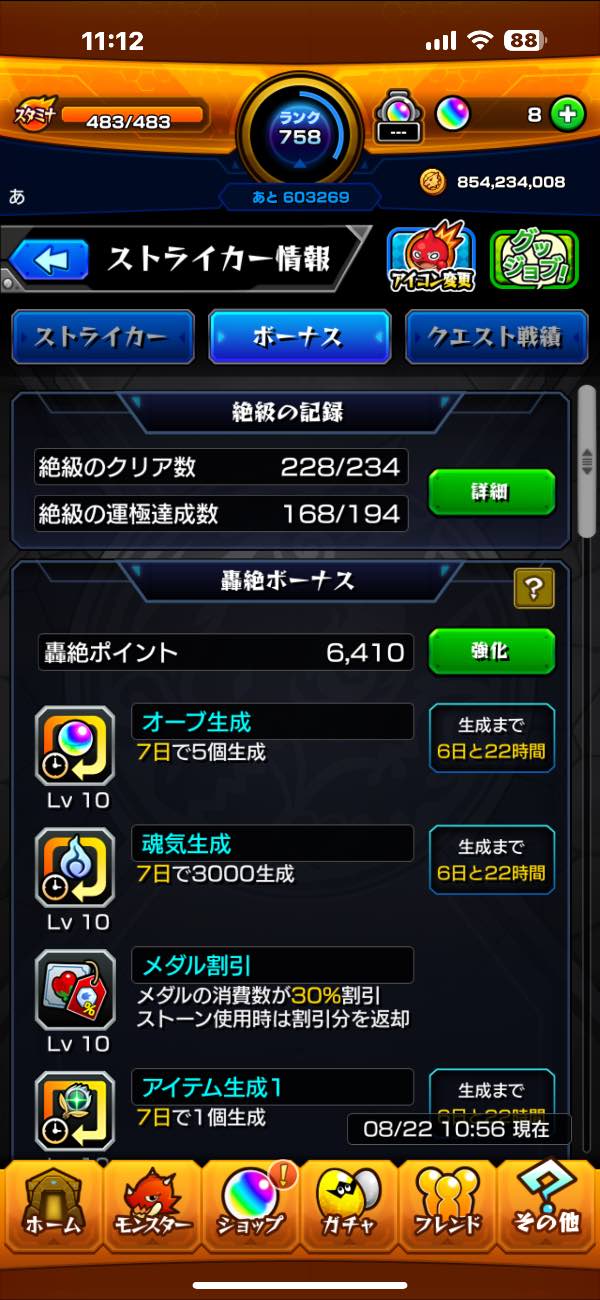600x1300 pixels.
Task: Switch to the ストライカー tab
Action: point(102,337)
